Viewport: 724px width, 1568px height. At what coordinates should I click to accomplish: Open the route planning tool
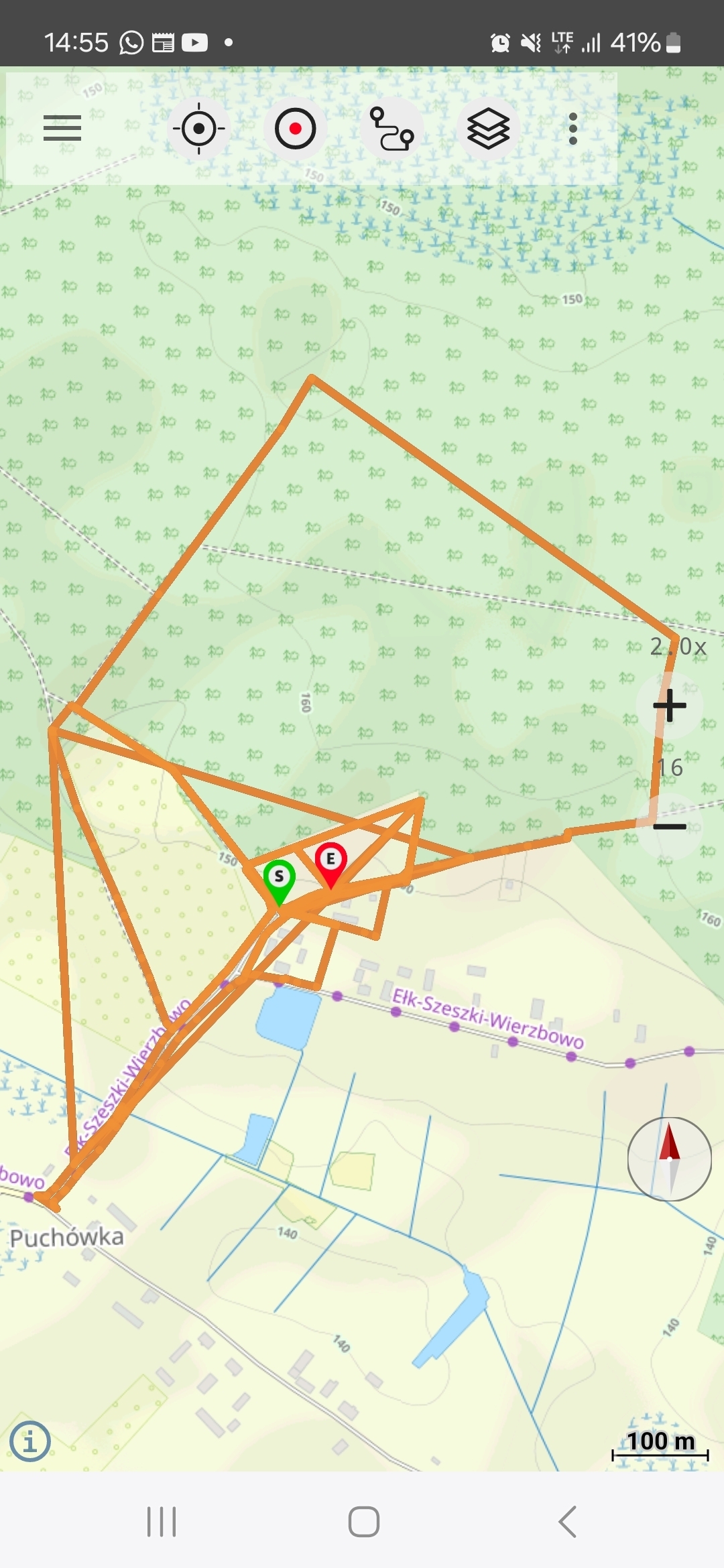[392, 128]
